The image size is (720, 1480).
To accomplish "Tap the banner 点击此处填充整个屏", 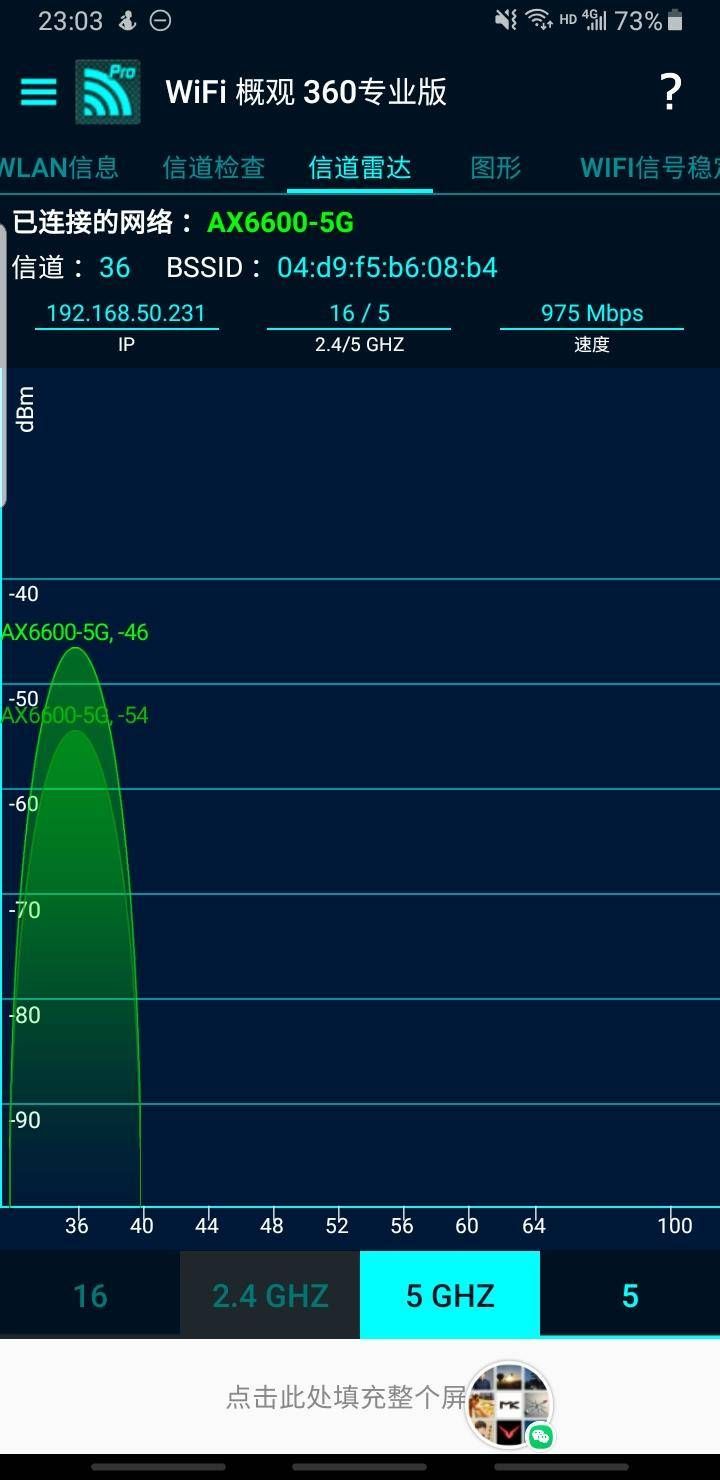I will pyautogui.click(x=346, y=1397).
